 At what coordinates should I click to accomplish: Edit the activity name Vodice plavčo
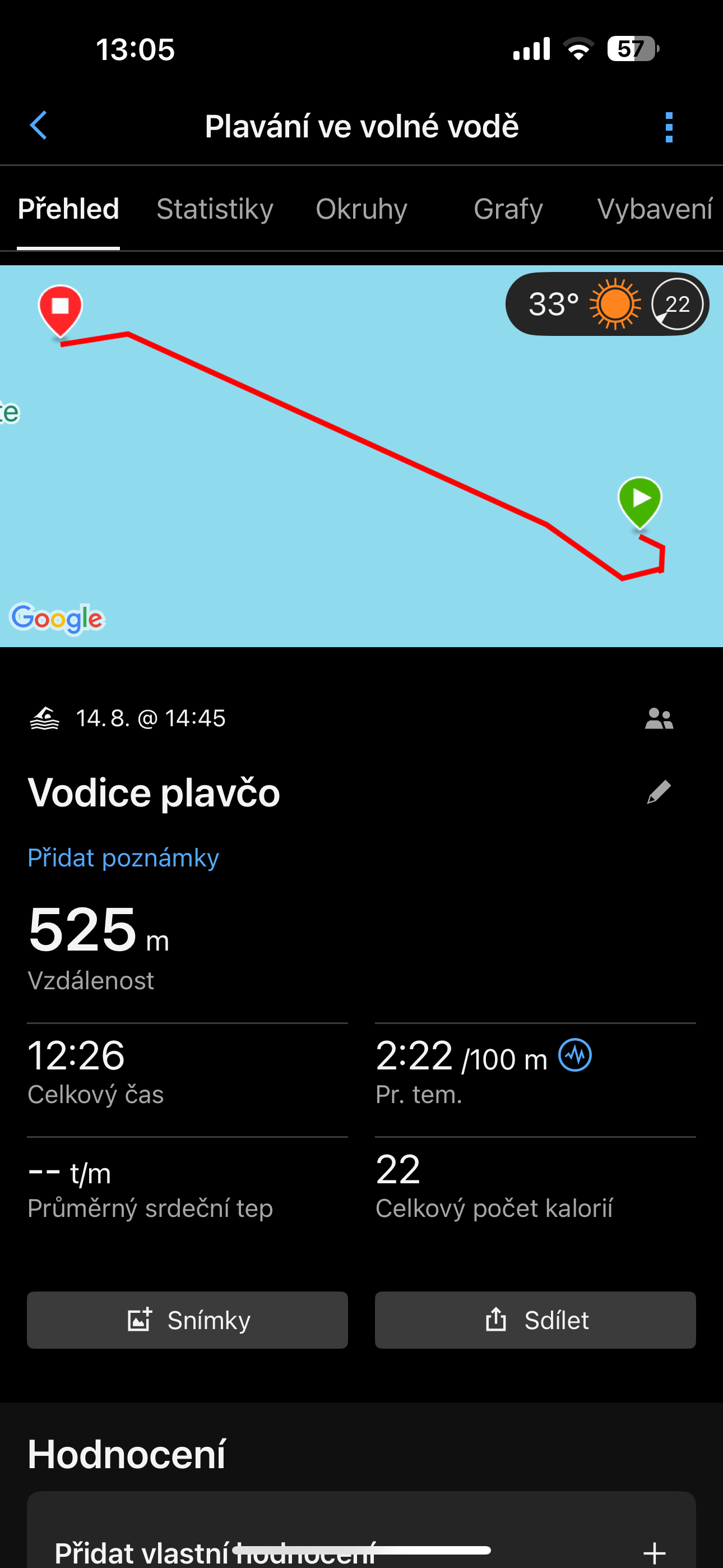click(x=659, y=792)
